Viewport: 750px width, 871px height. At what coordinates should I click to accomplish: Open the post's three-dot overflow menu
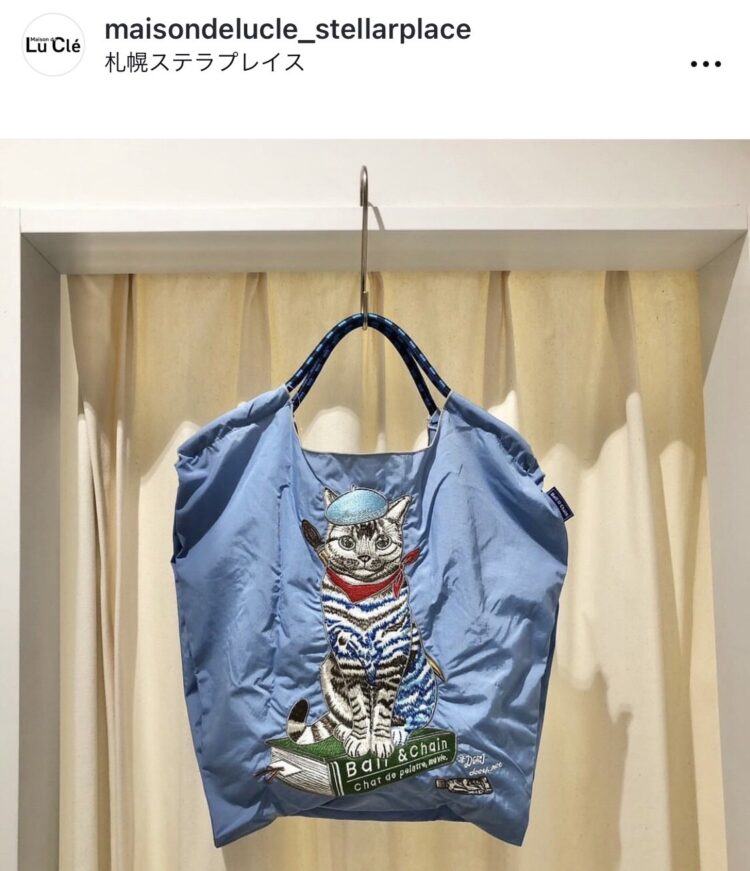[705, 64]
